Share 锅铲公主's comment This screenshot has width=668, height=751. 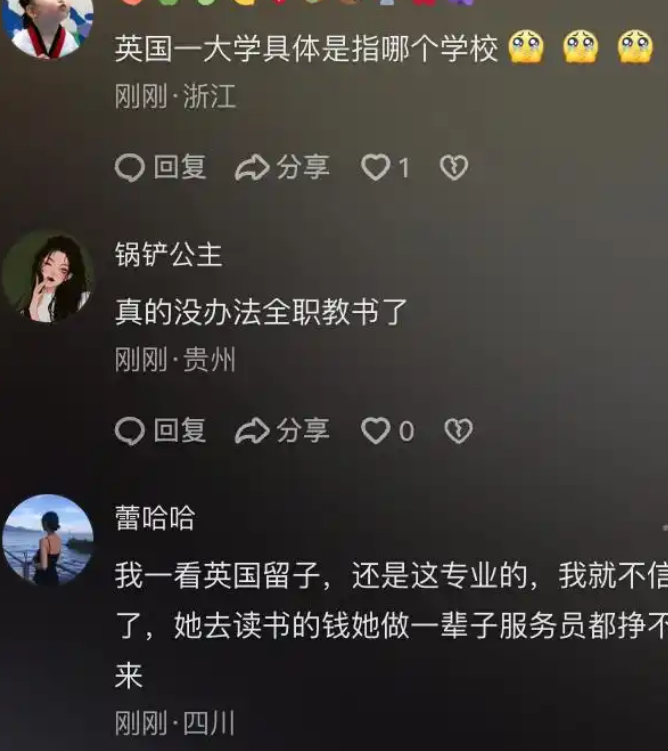click(x=282, y=431)
